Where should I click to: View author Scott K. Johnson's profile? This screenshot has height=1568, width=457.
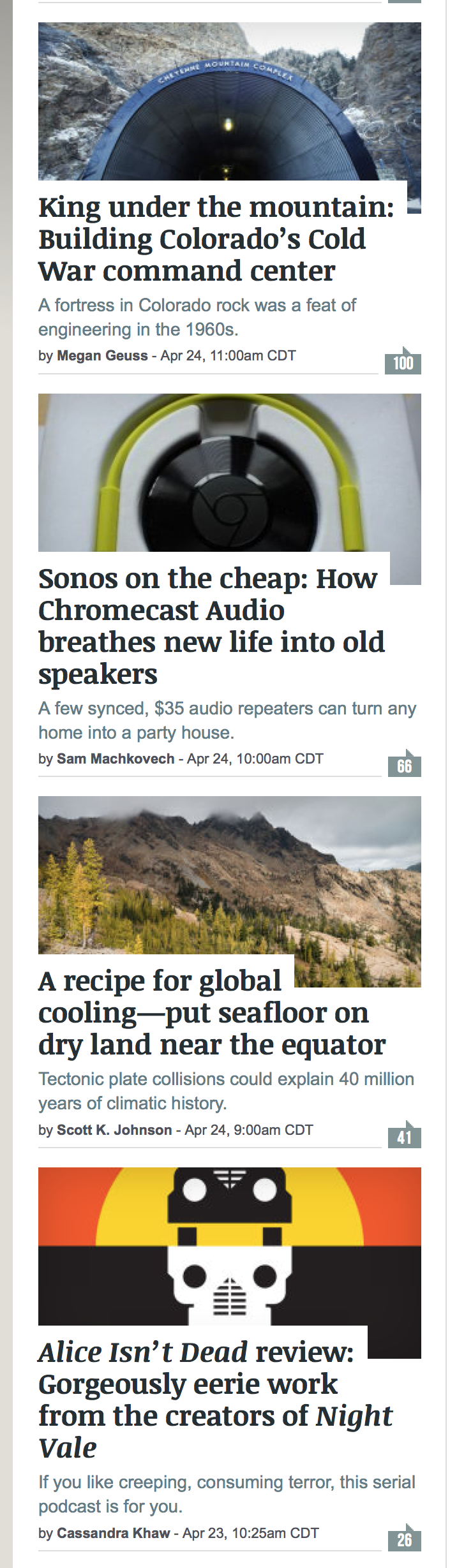click(114, 1130)
